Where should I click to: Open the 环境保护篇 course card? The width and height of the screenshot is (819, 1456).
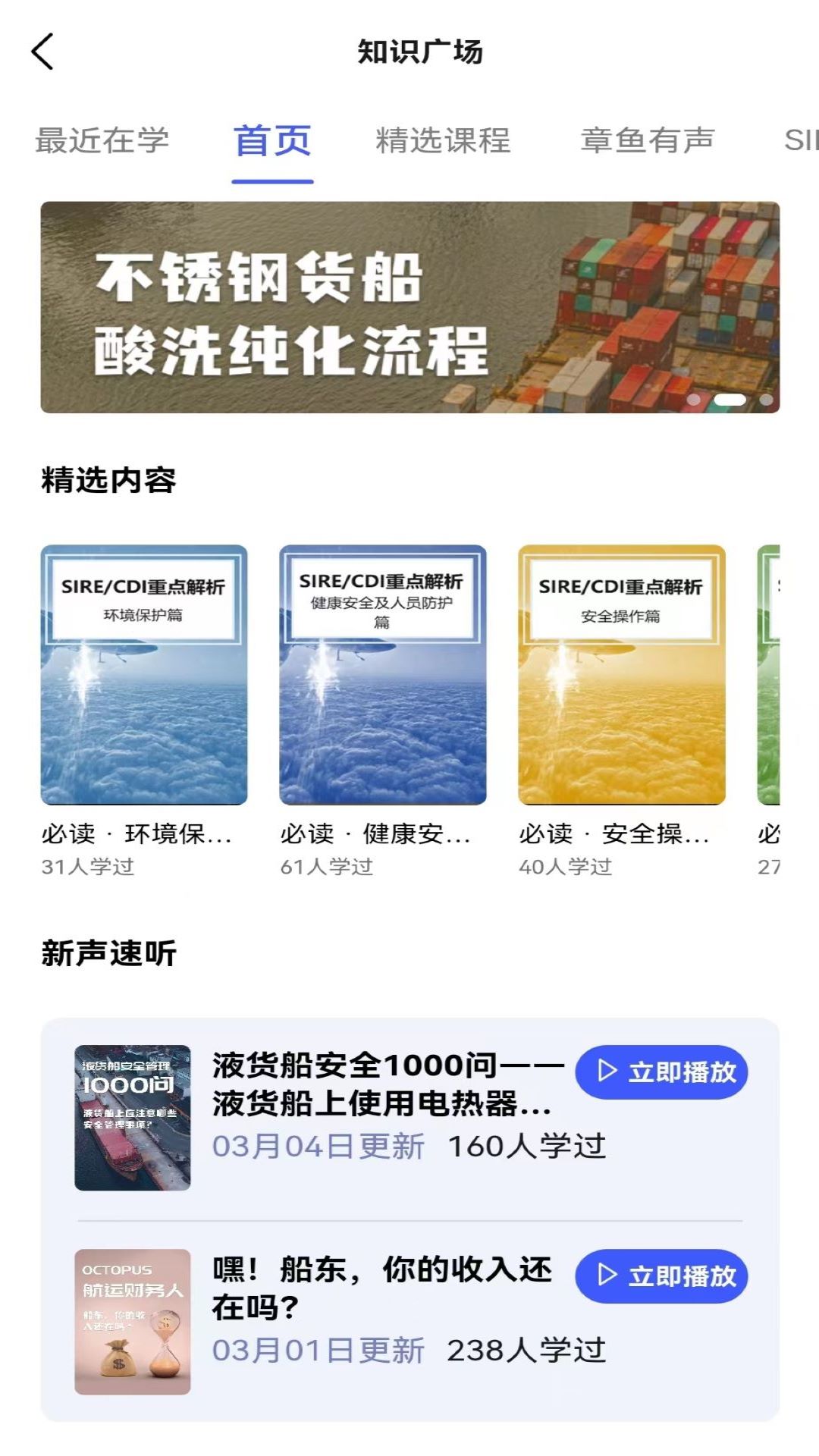tap(144, 711)
